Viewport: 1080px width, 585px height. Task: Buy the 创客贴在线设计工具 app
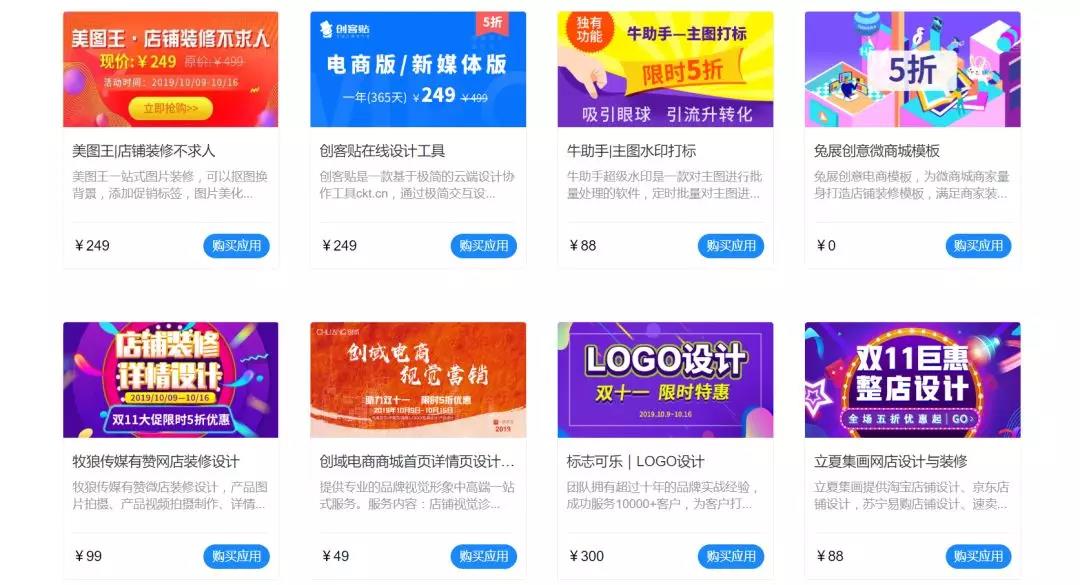(483, 246)
